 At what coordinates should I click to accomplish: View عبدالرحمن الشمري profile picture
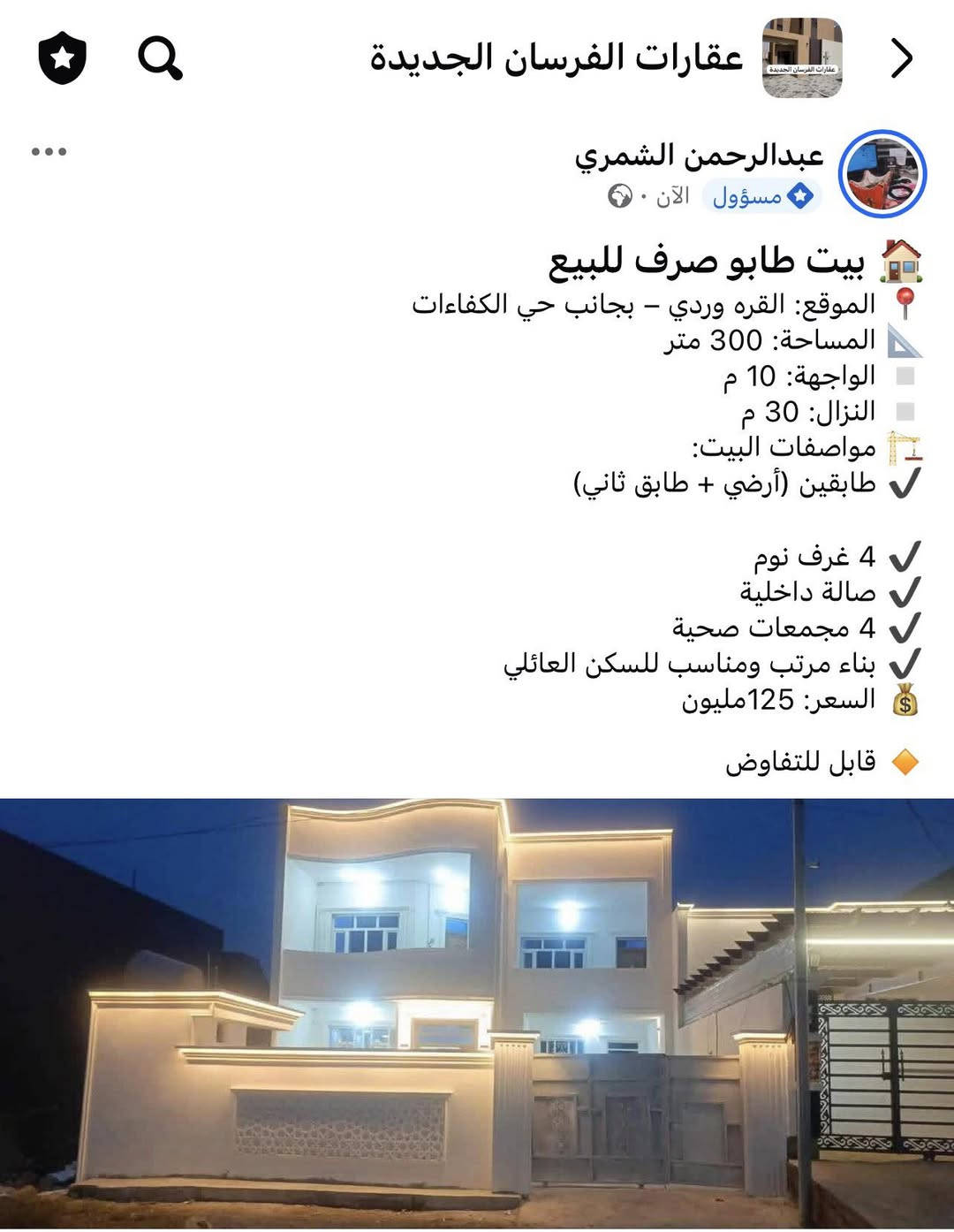click(881, 173)
